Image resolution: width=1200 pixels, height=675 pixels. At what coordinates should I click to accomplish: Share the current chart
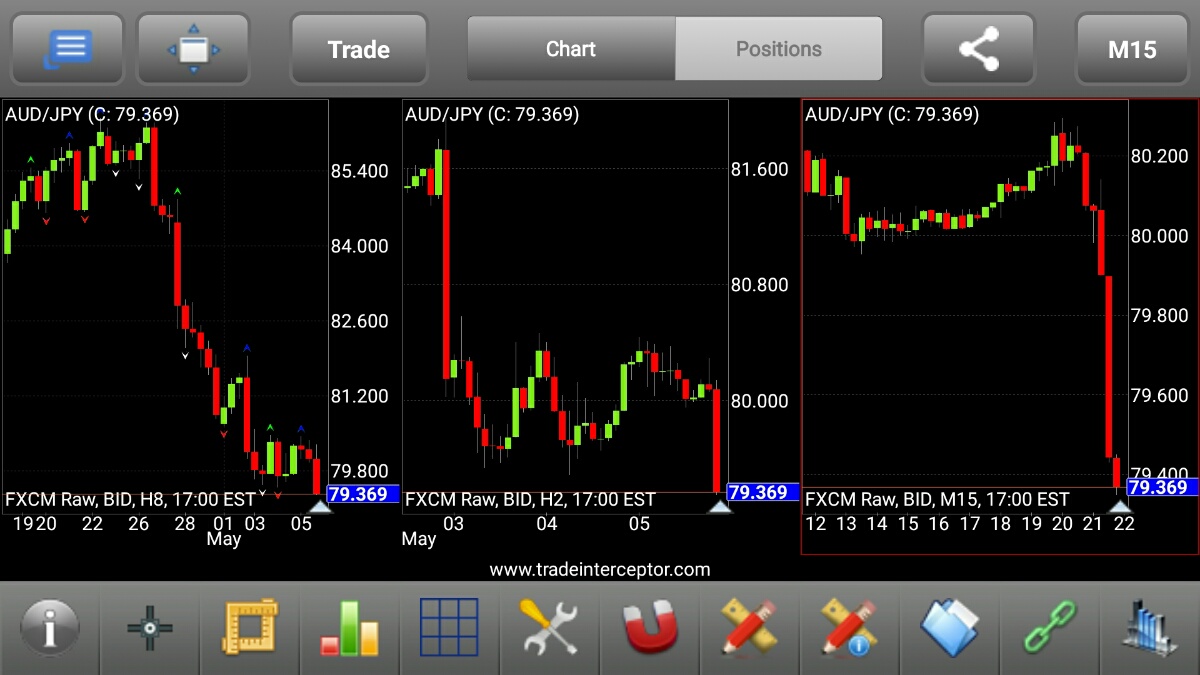(978, 48)
